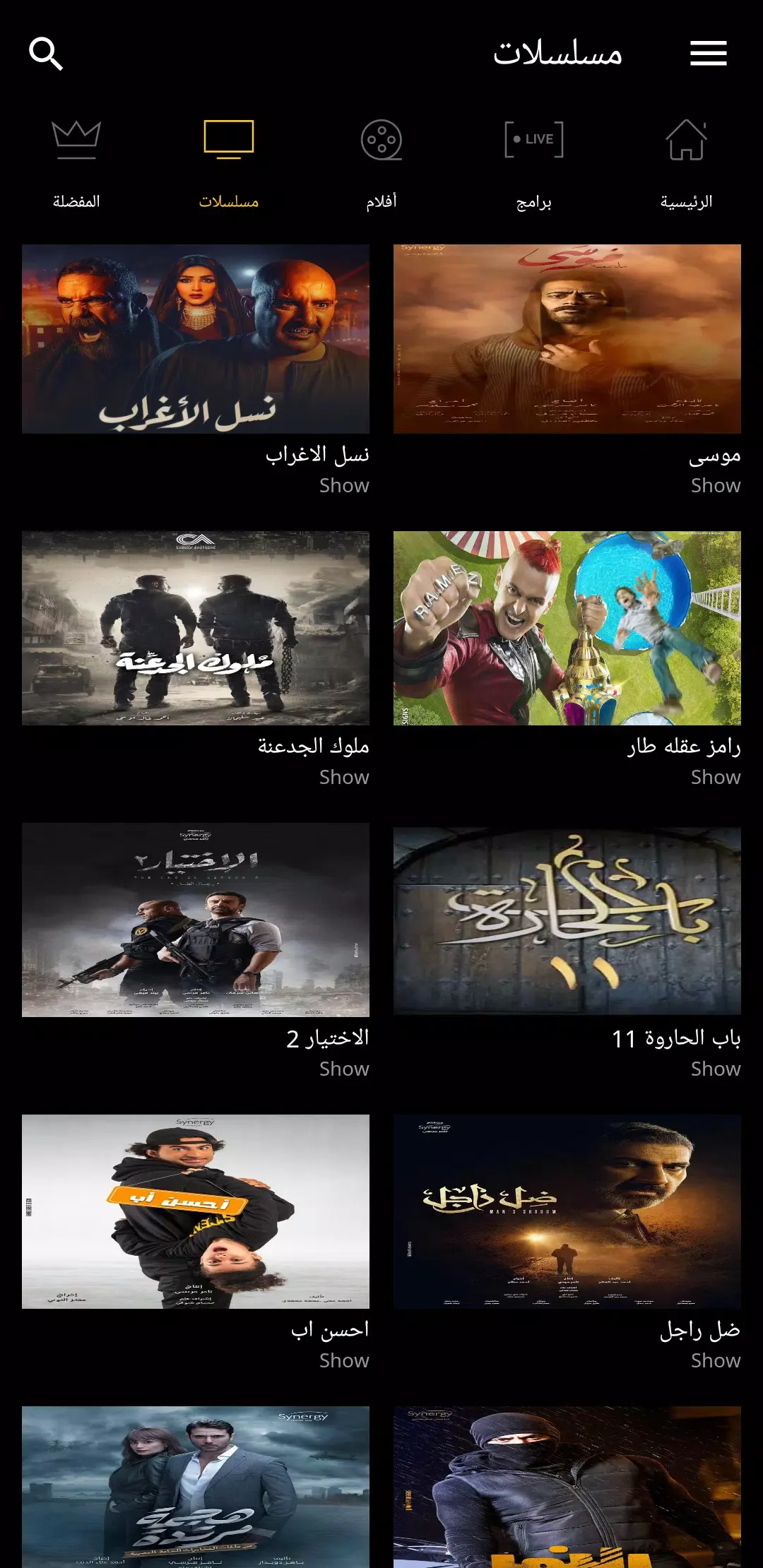Open the search icon
The image size is (763, 1568).
pos(46,54)
